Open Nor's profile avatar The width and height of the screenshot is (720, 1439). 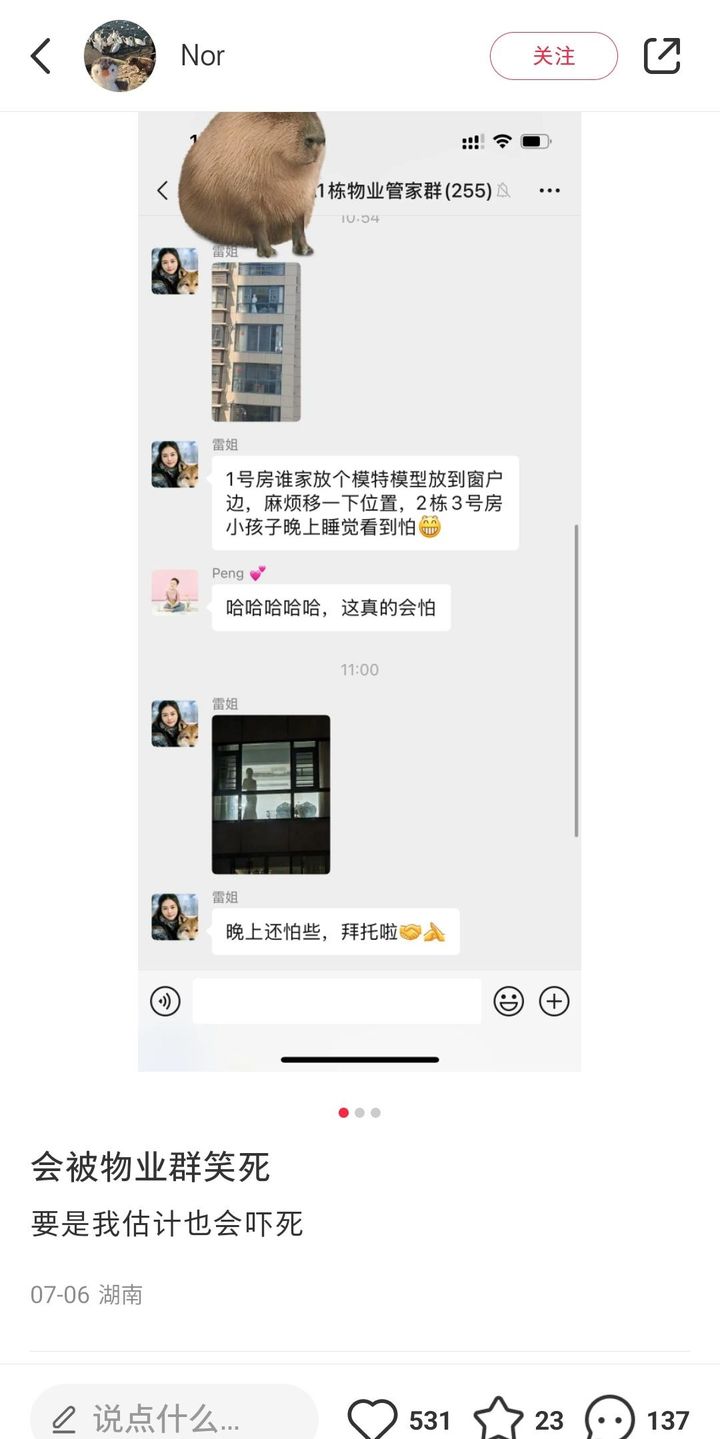[x=120, y=56]
